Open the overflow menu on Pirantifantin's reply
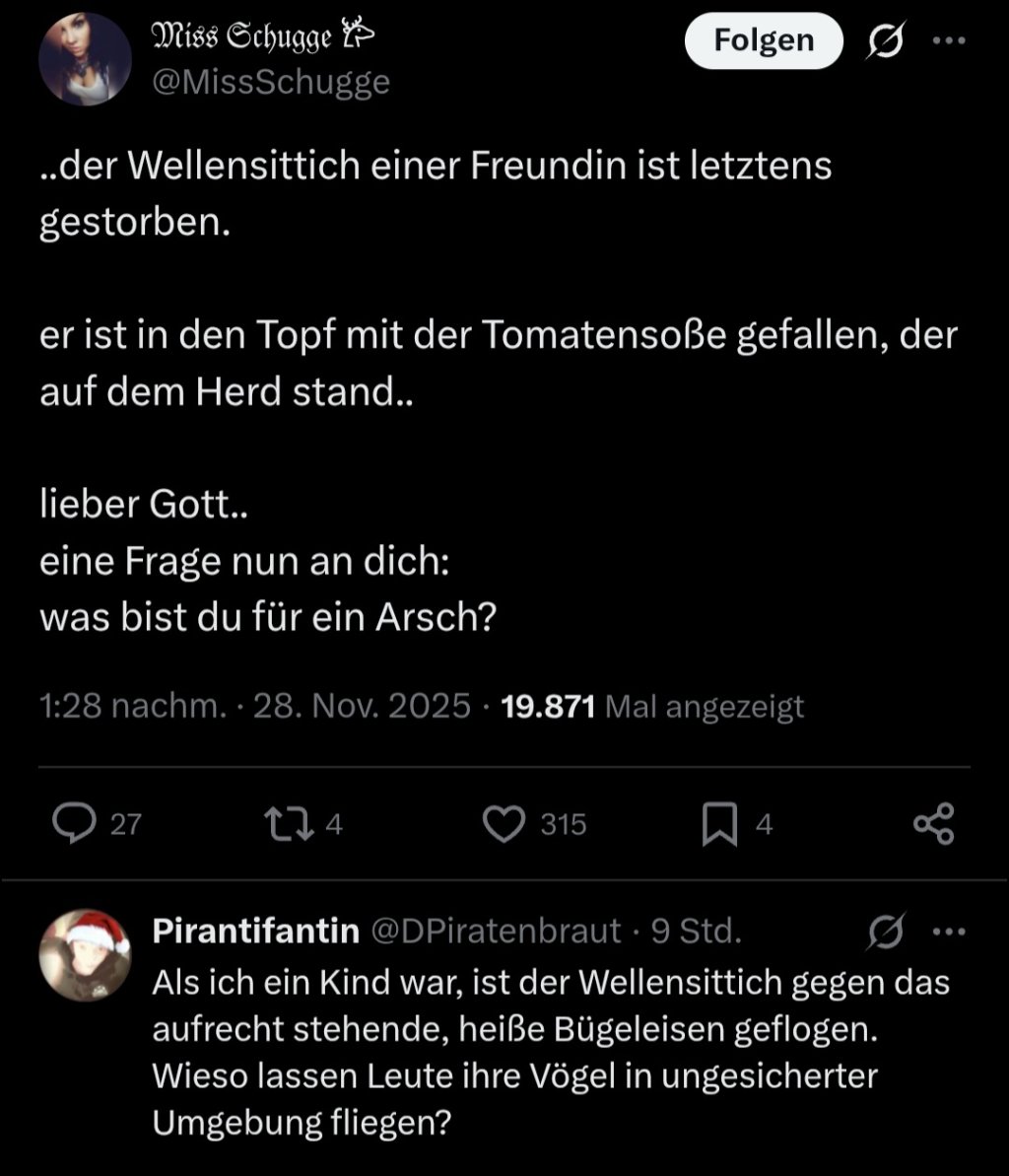The height and width of the screenshot is (1176, 1009). pos(949,932)
